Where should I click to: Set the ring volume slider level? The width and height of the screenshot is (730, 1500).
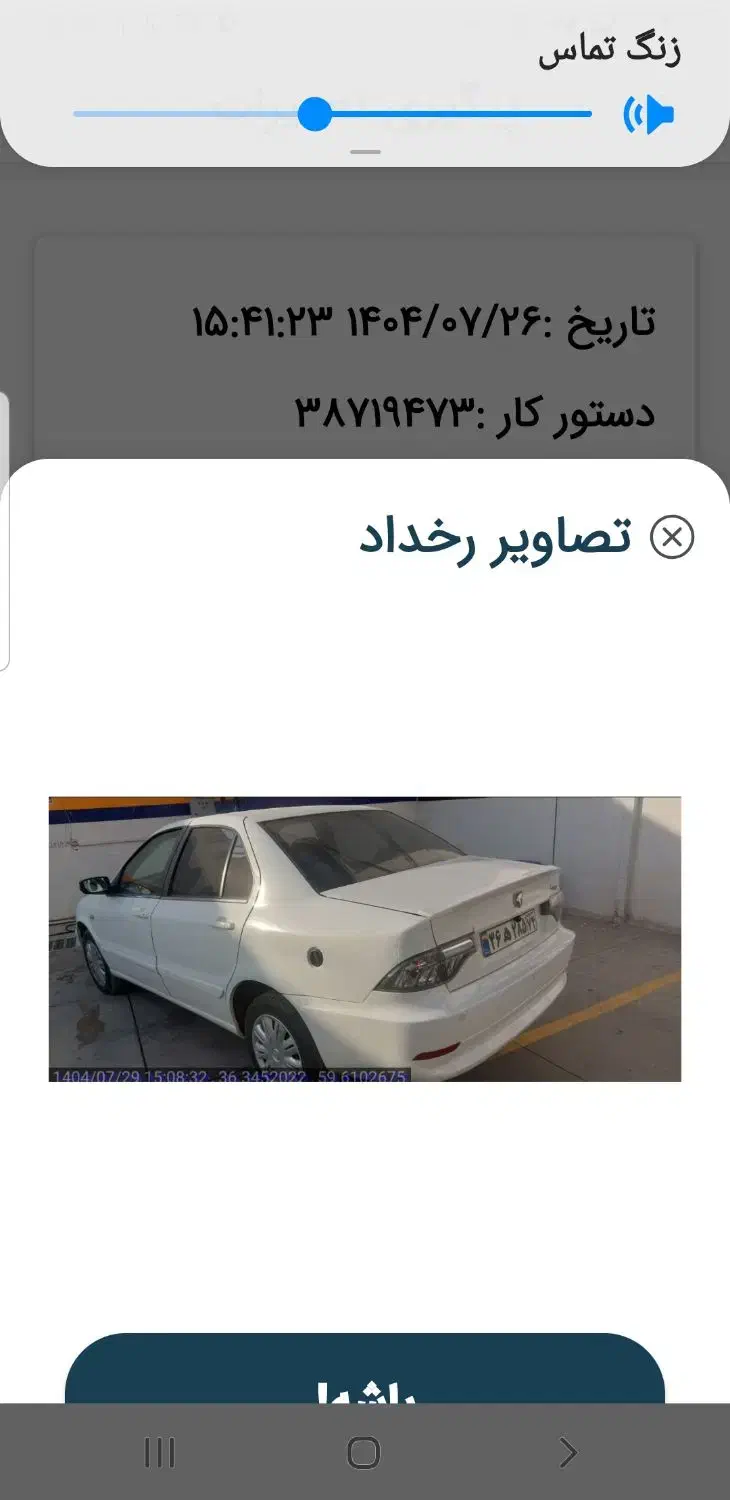[315, 114]
